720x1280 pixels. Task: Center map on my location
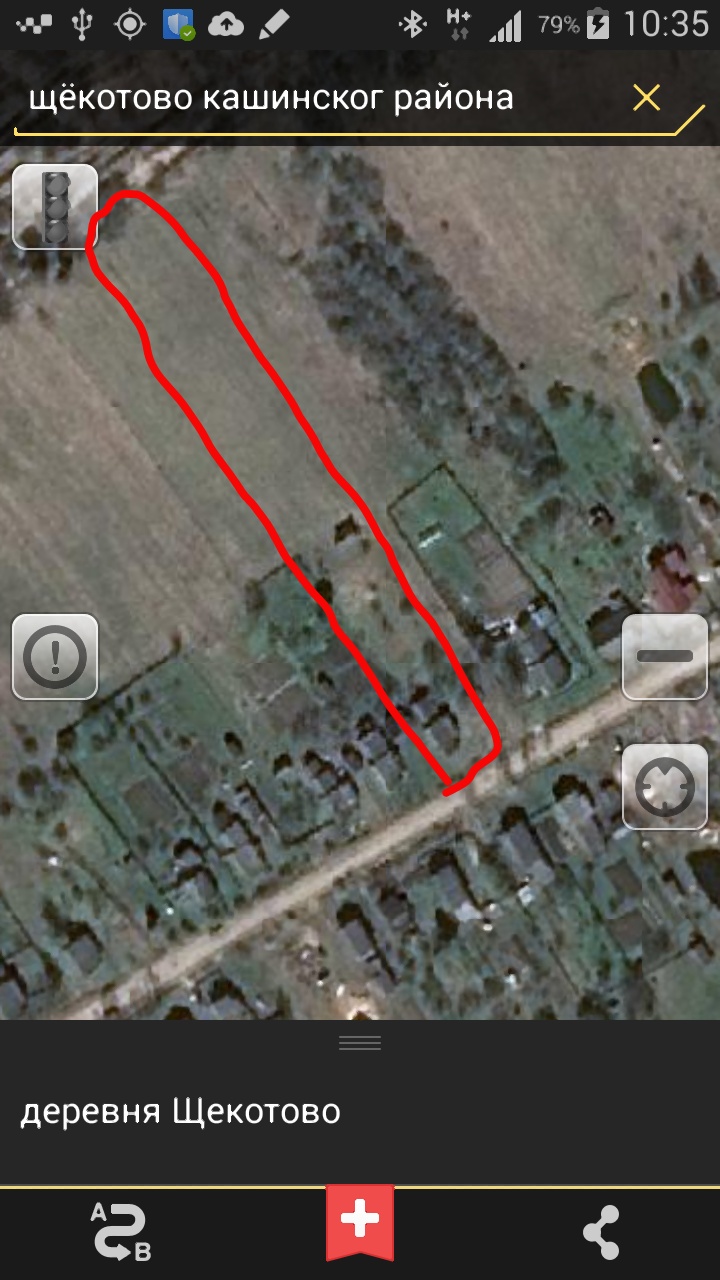(x=664, y=786)
